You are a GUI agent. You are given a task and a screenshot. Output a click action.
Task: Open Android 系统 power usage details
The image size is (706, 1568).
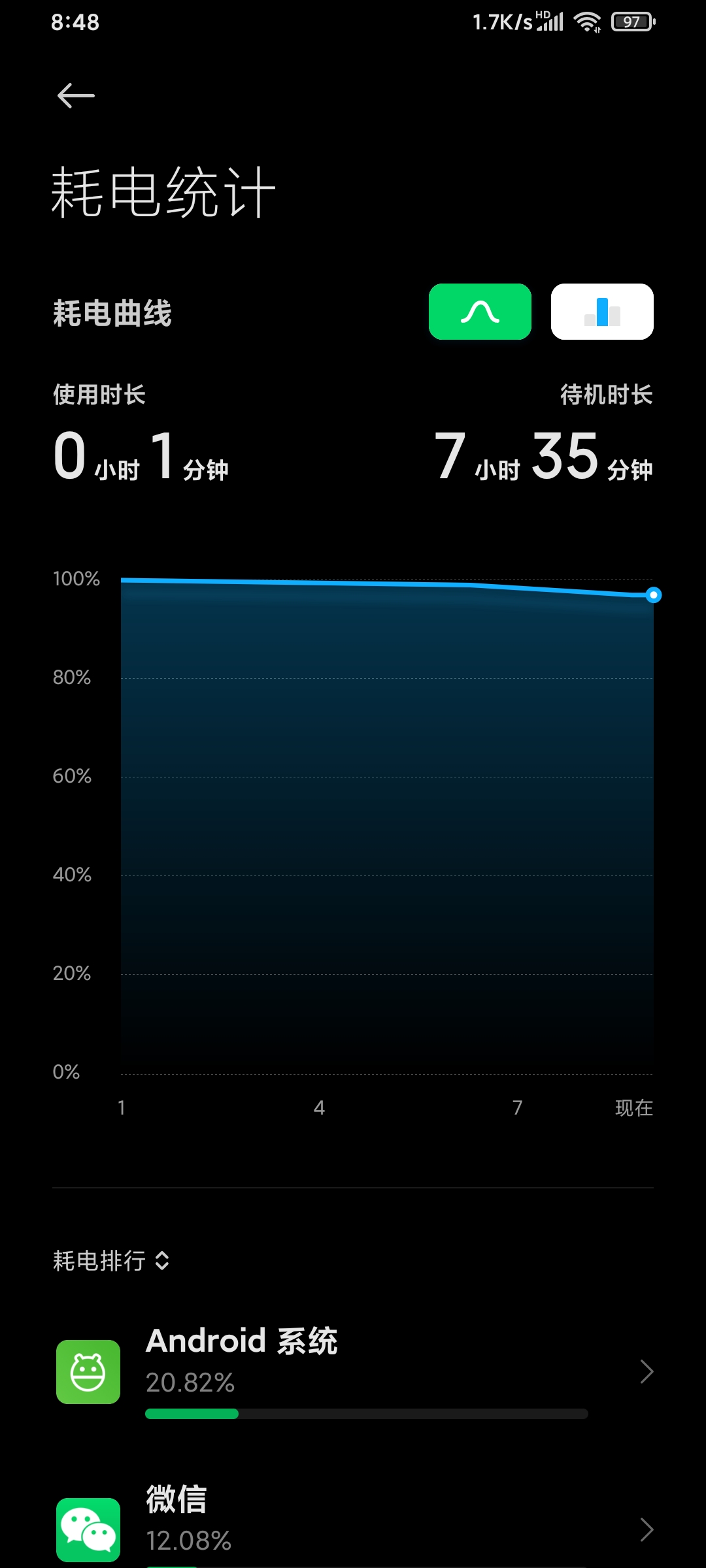353,1371
